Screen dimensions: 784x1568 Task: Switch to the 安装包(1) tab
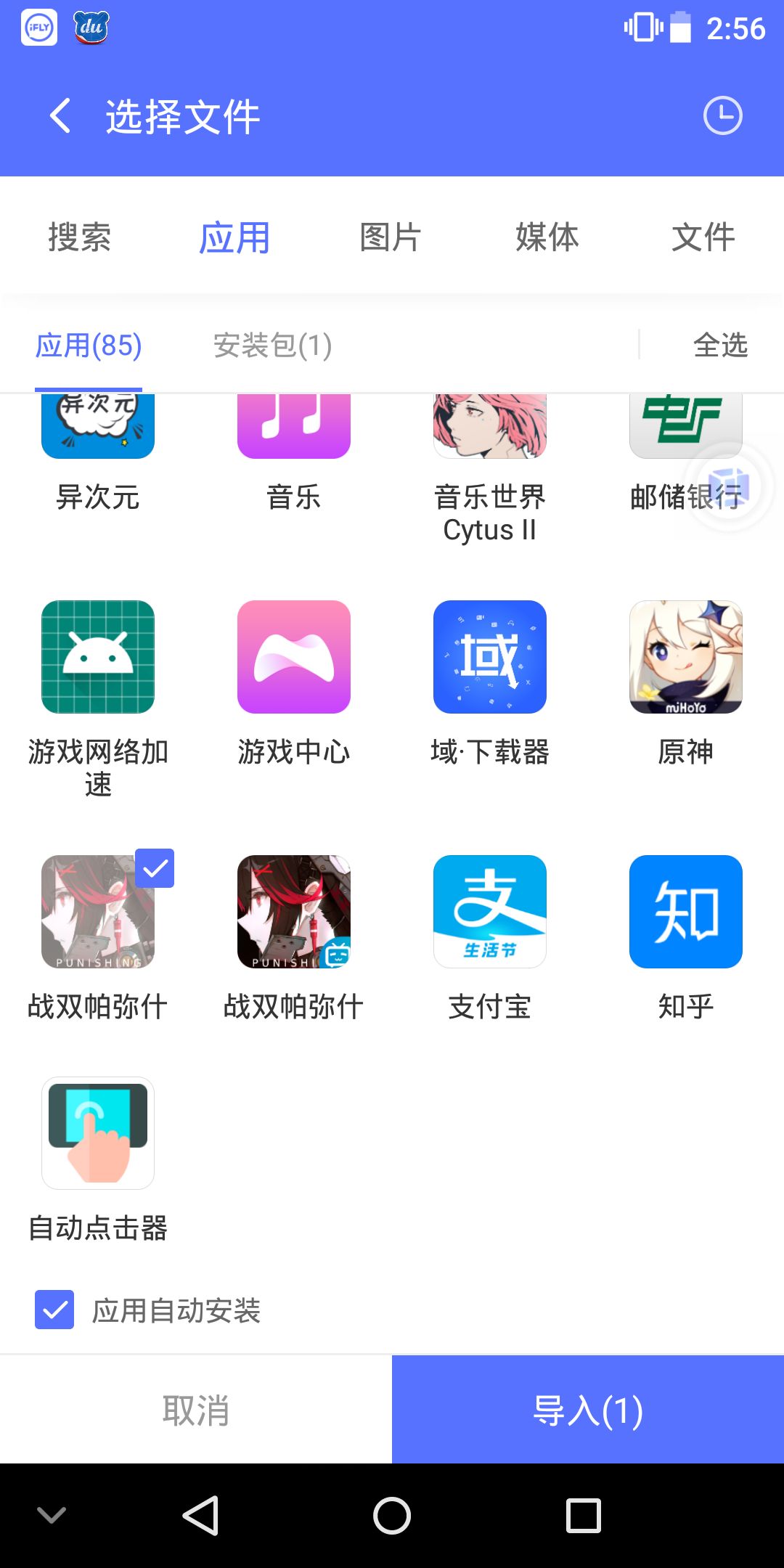point(272,346)
